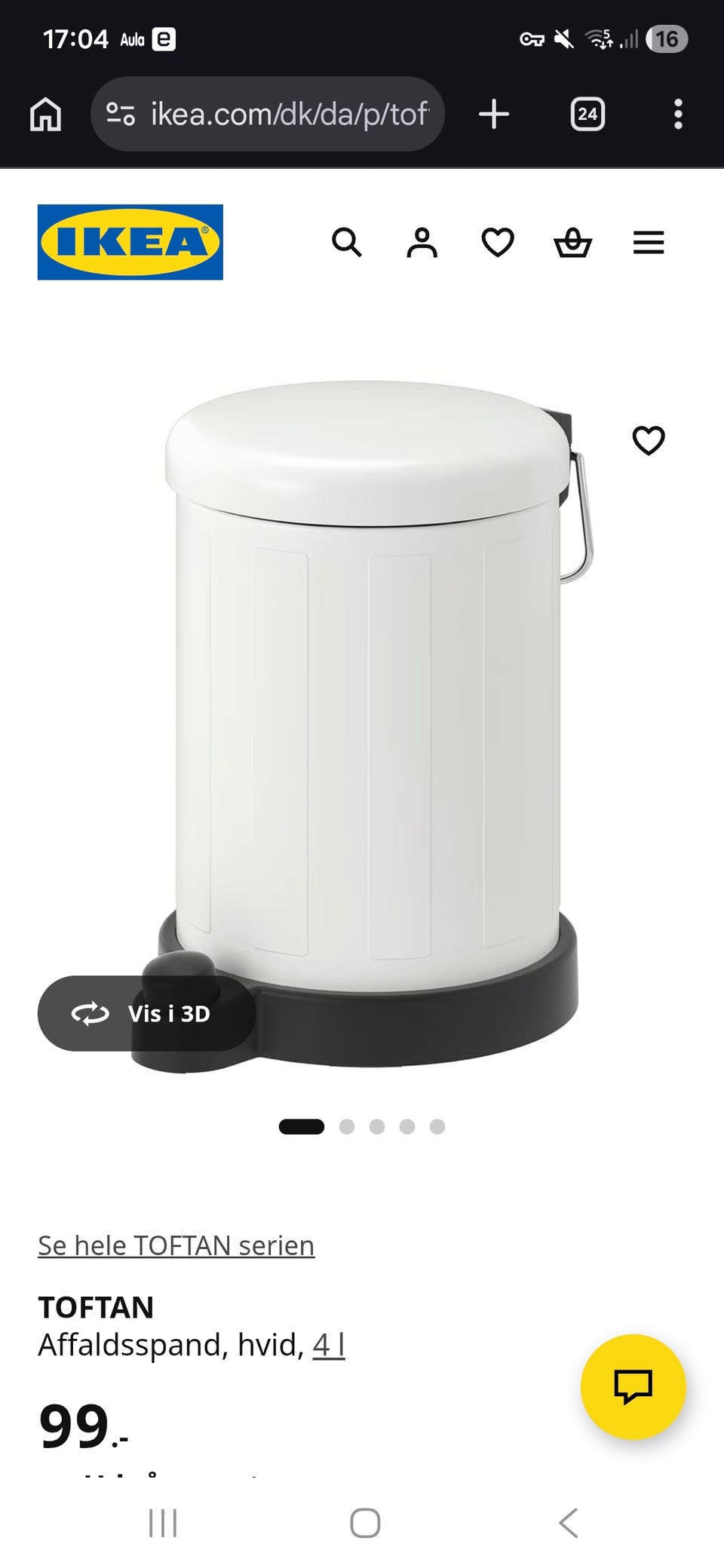Go back with system back button
724x1568 pixels.
(569, 1523)
